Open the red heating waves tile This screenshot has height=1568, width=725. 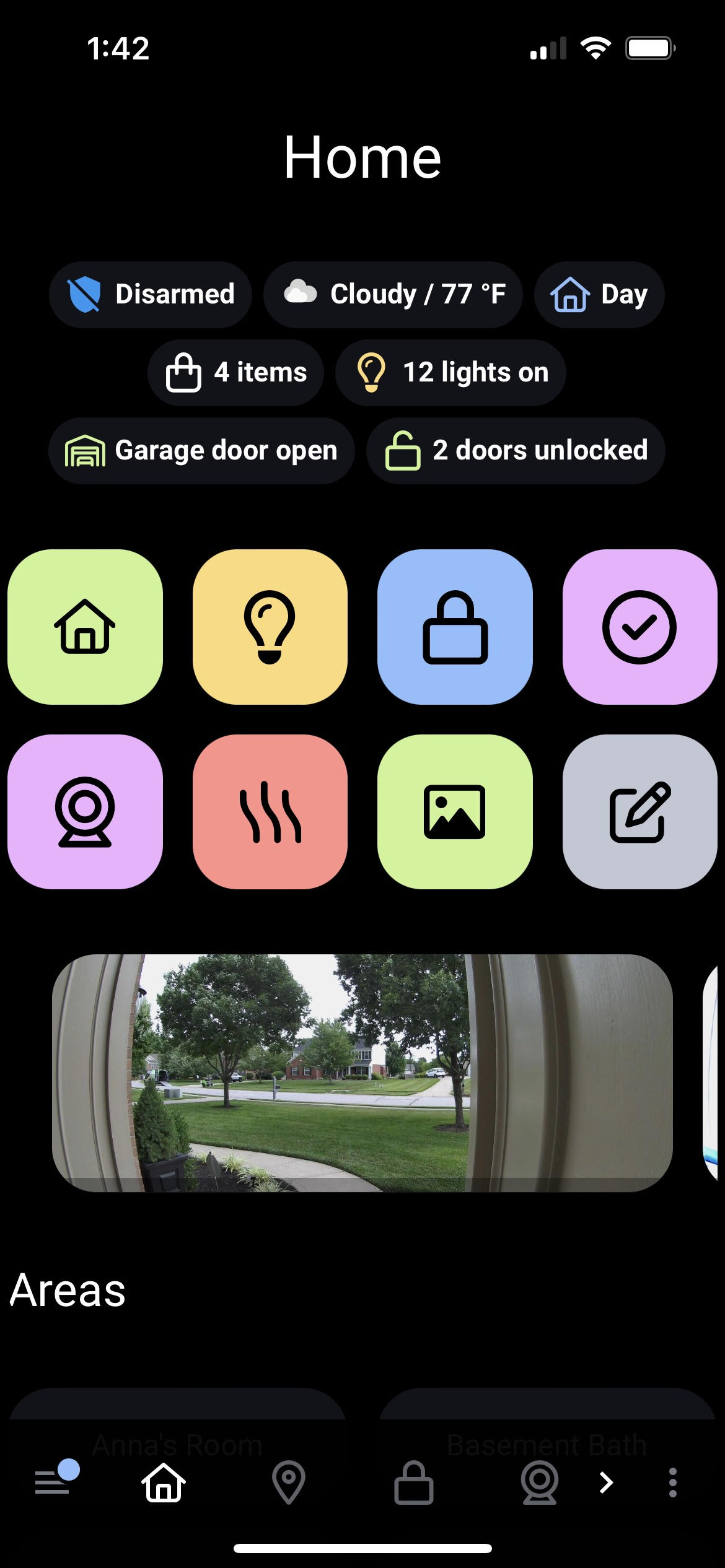click(270, 811)
